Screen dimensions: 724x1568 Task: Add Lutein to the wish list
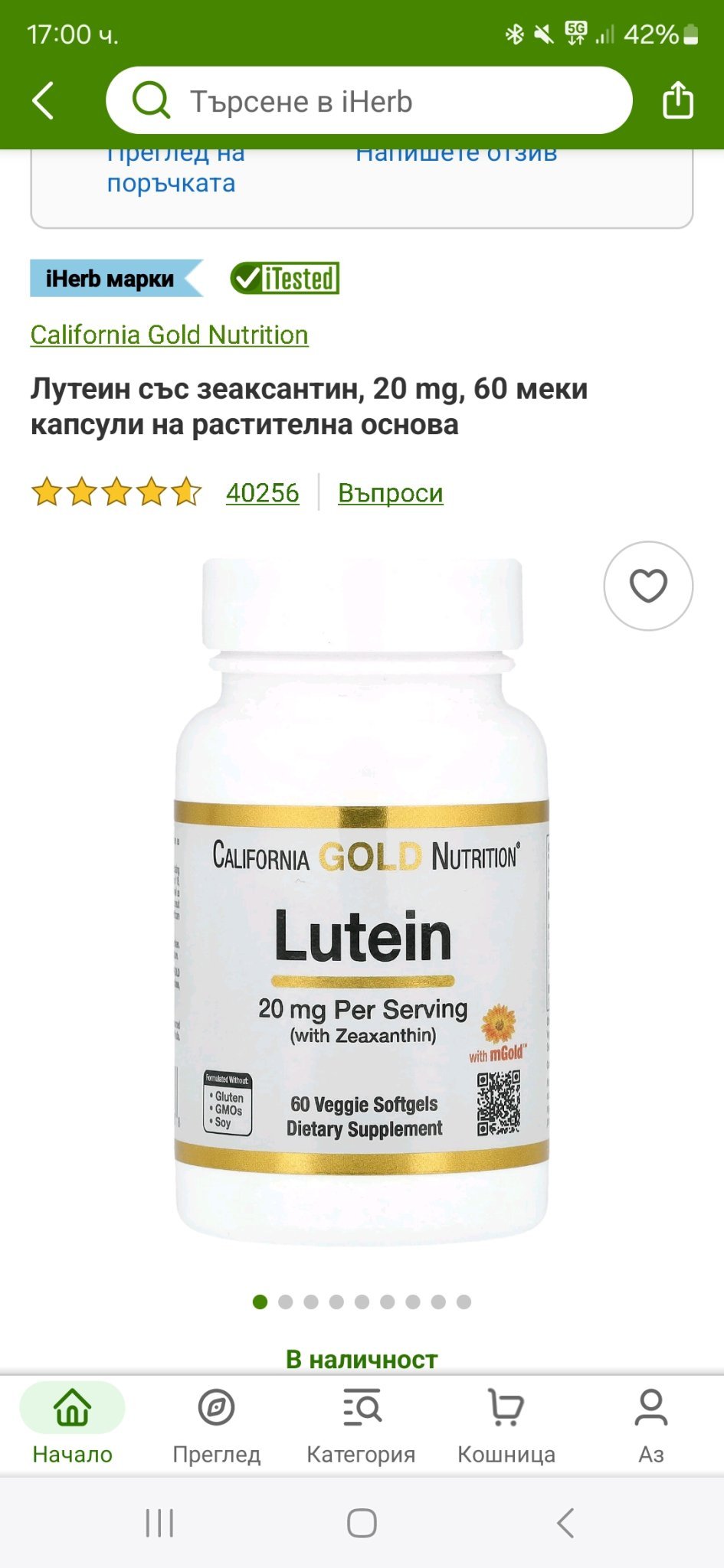point(648,586)
